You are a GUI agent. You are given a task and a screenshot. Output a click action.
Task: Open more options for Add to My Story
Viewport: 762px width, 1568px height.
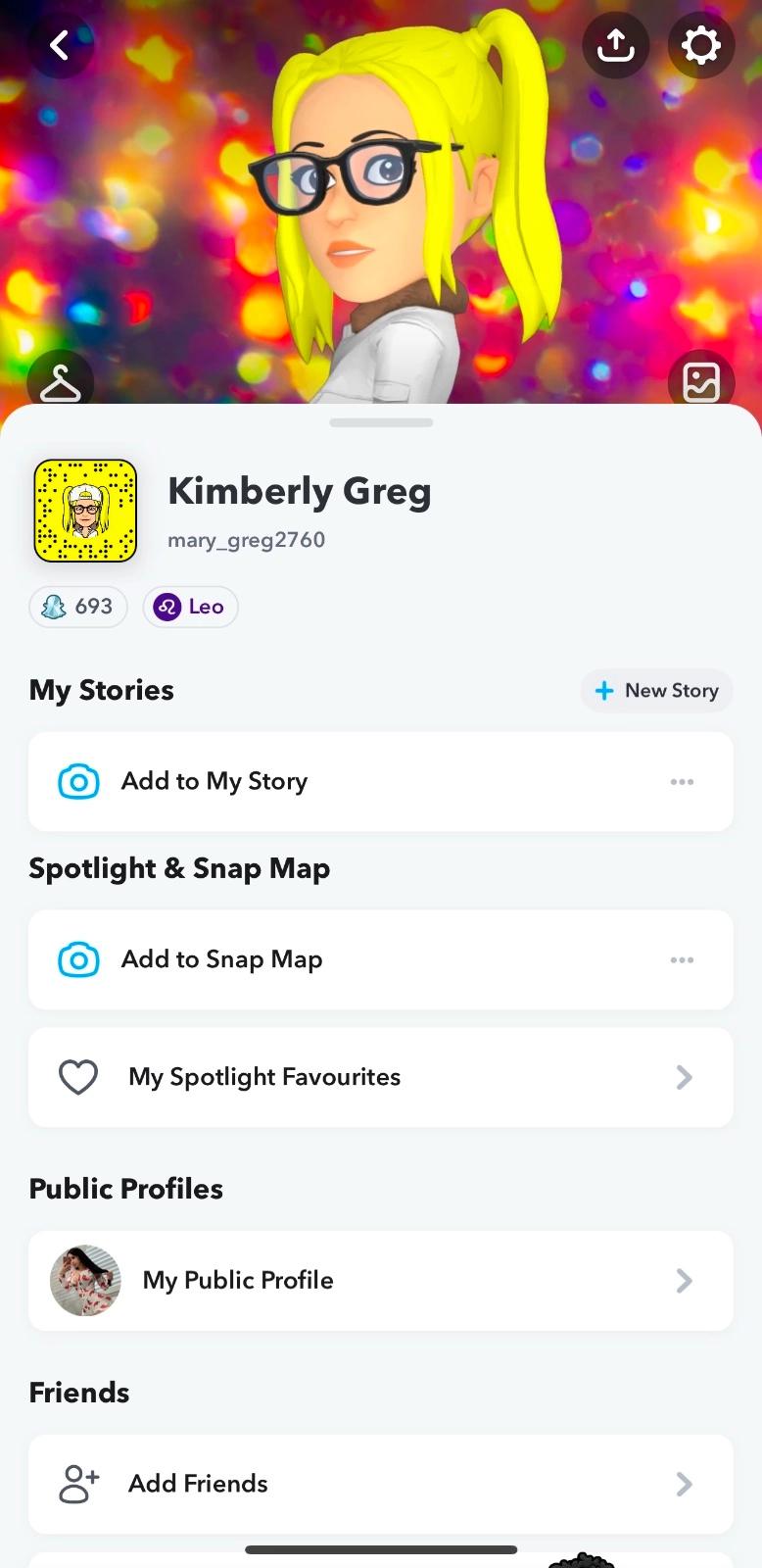click(x=682, y=782)
